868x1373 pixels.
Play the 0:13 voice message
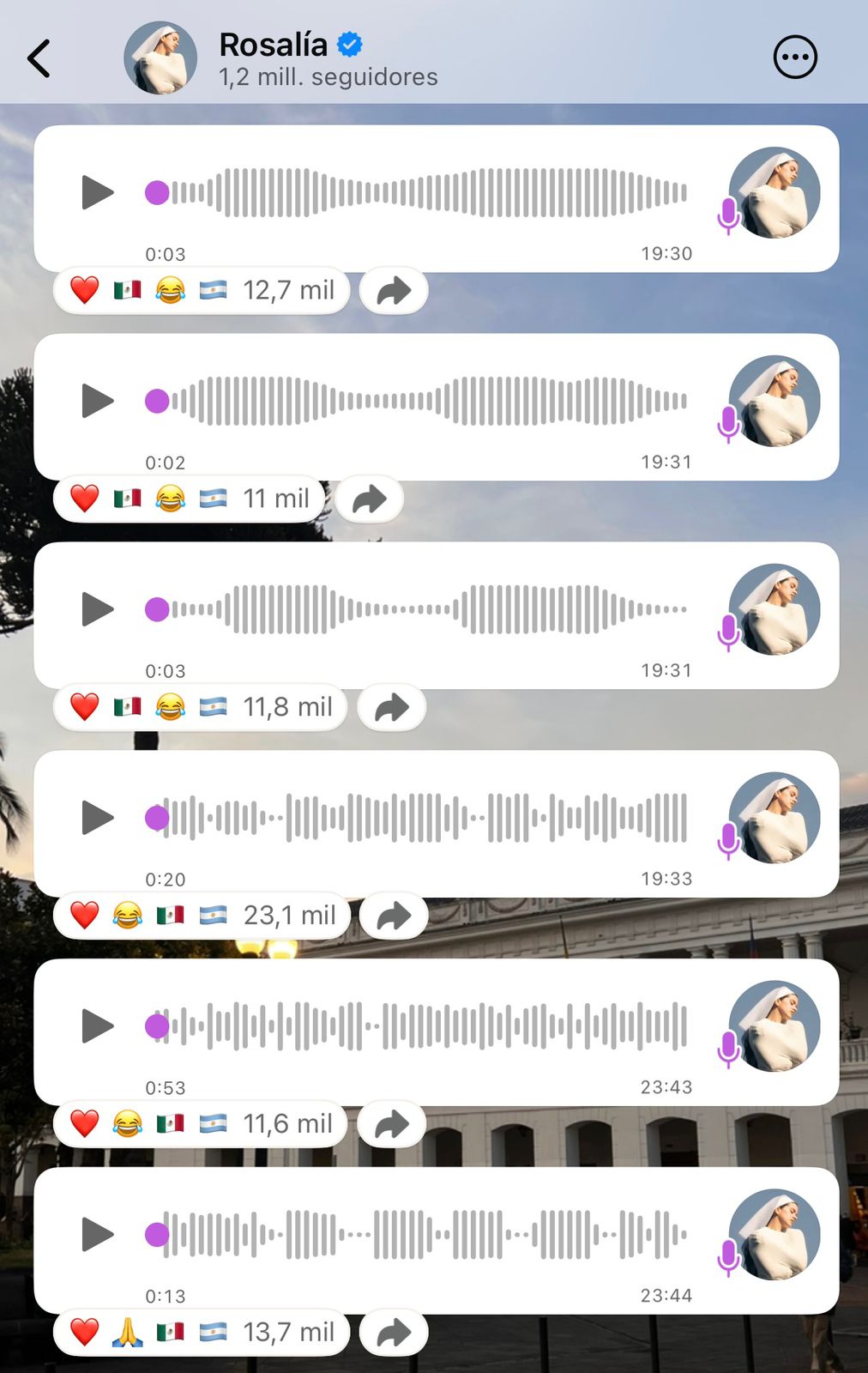click(x=97, y=1235)
